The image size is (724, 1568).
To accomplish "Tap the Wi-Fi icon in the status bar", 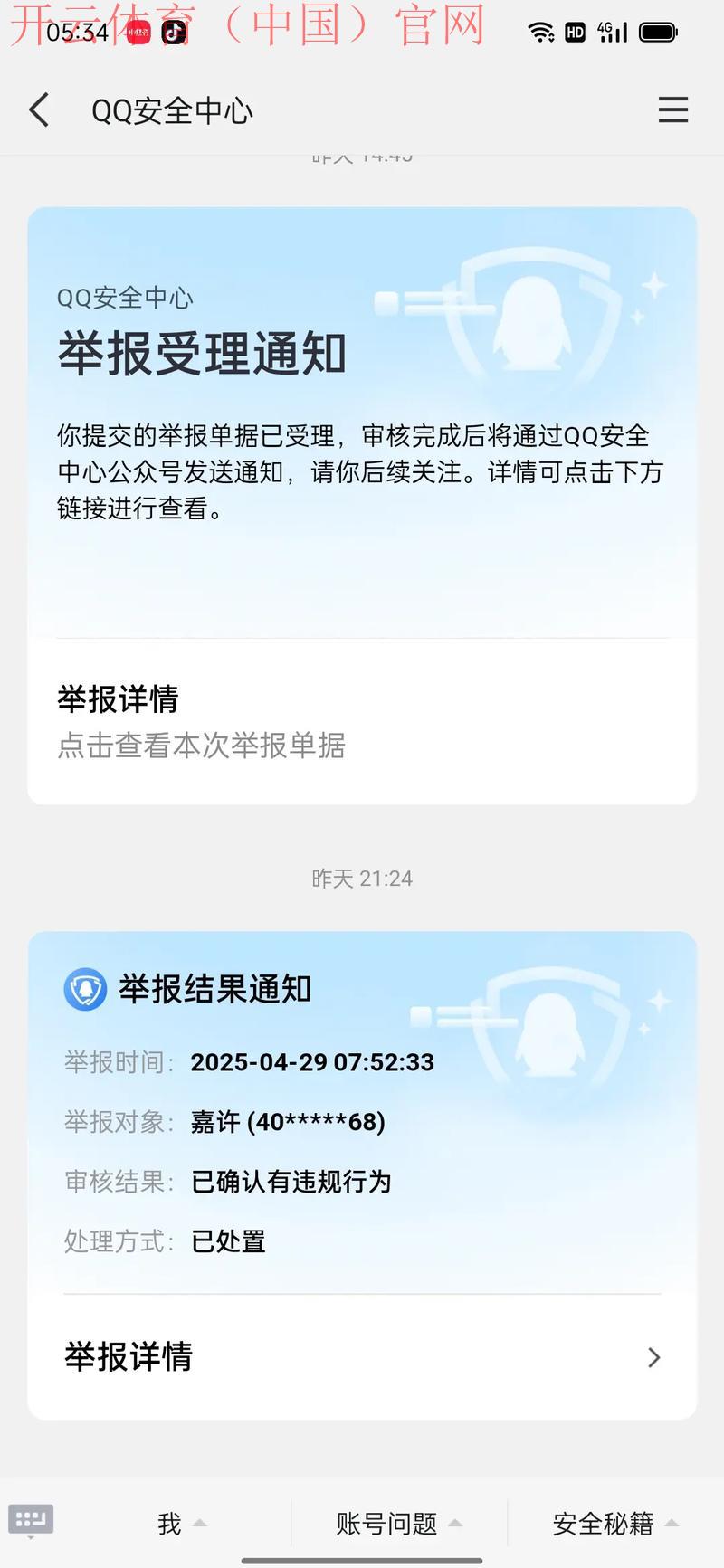I will point(541,31).
